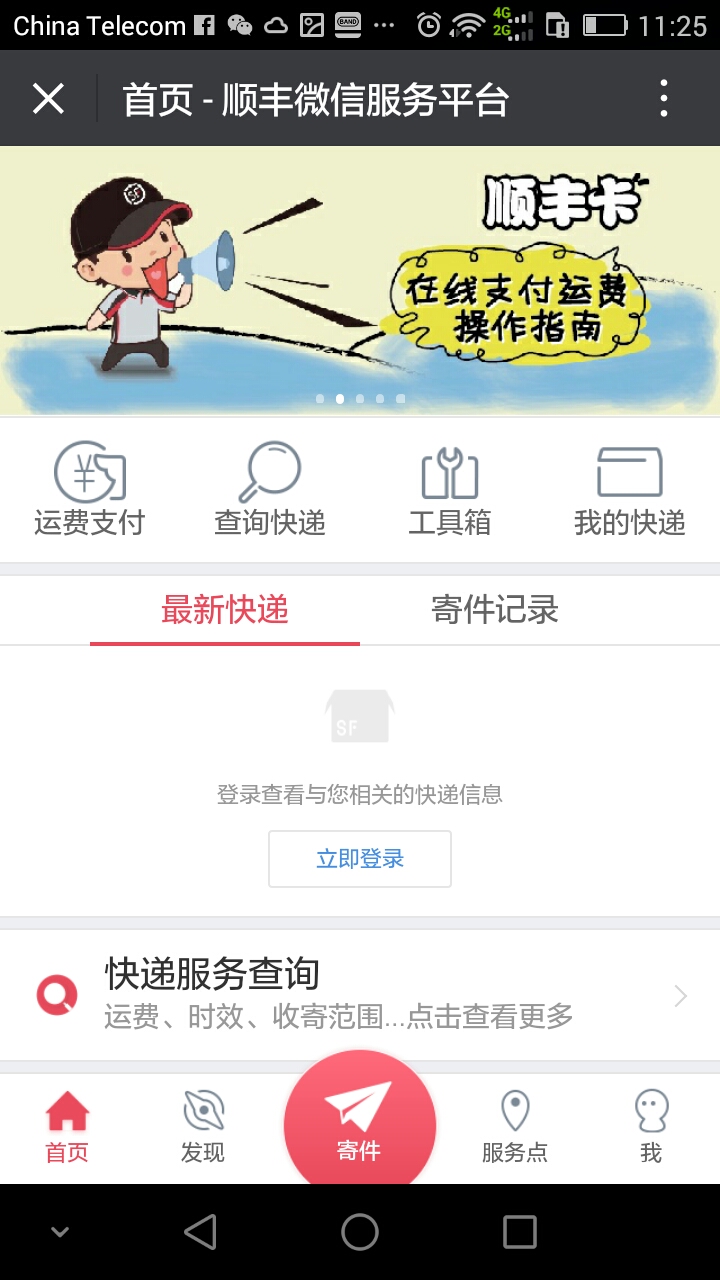720x1280 pixels.
Task: Open the three-dot WeChat menu
Action: [663, 97]
